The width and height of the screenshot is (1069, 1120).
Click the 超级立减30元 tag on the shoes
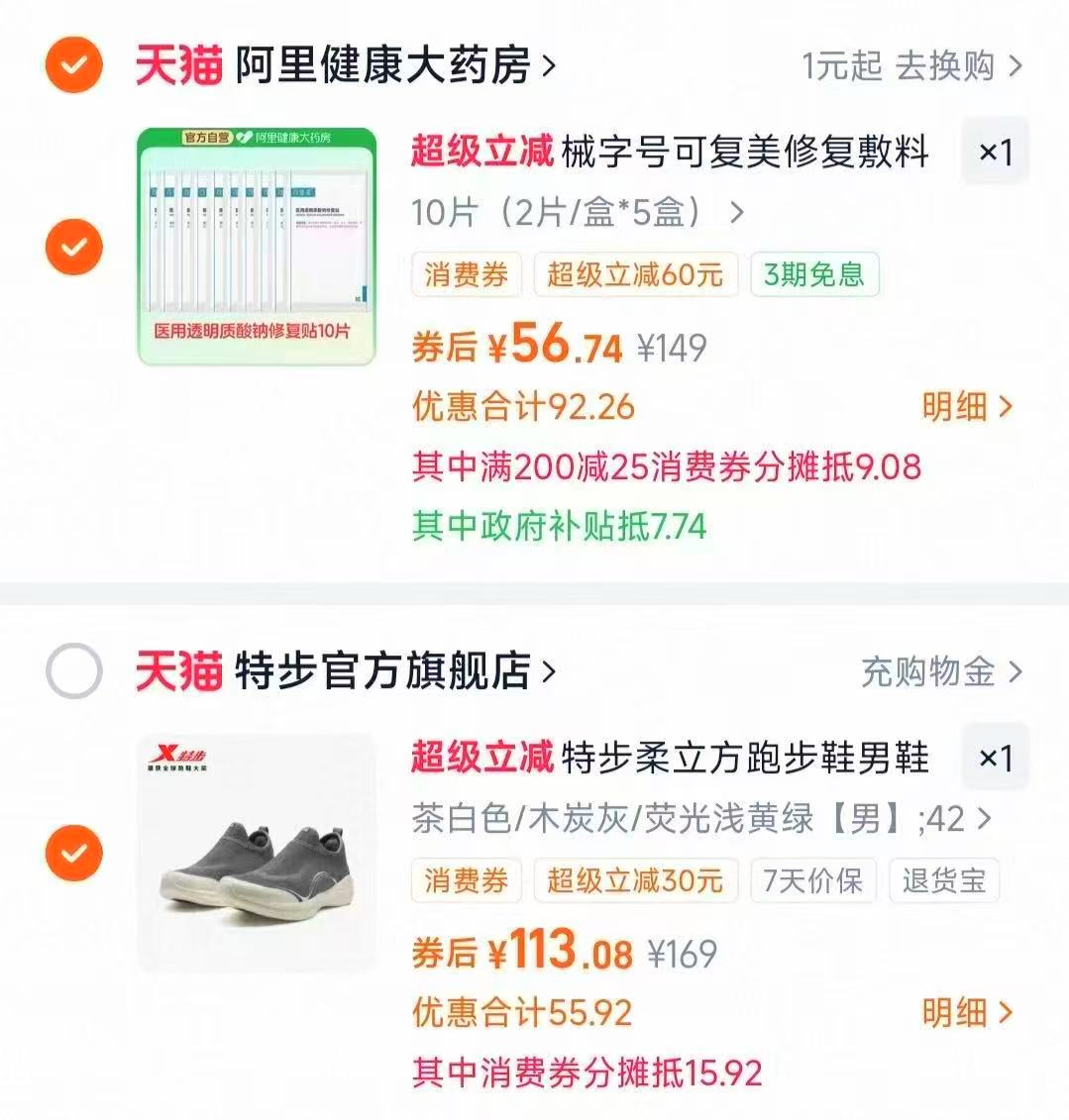634,881
